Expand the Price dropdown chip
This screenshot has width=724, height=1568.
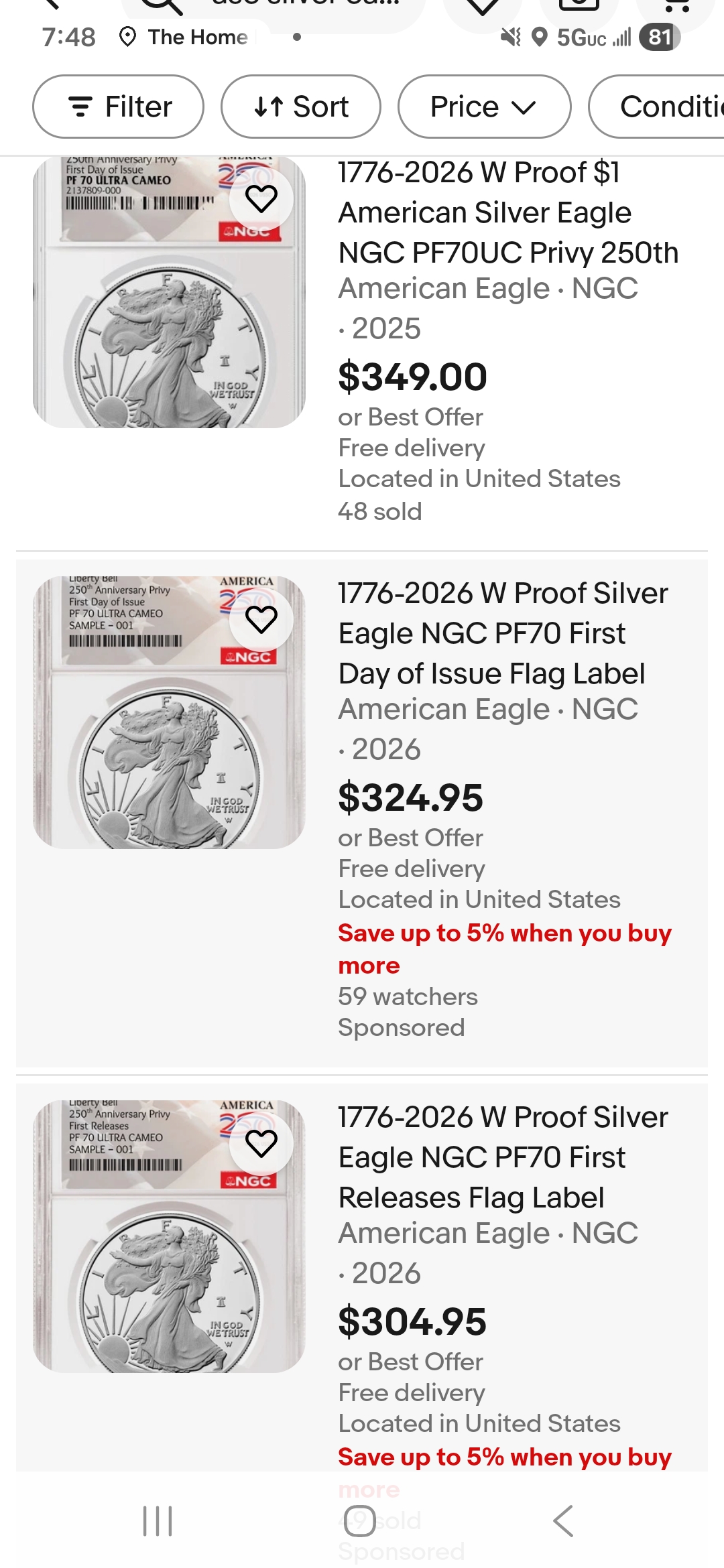(484, 107)
